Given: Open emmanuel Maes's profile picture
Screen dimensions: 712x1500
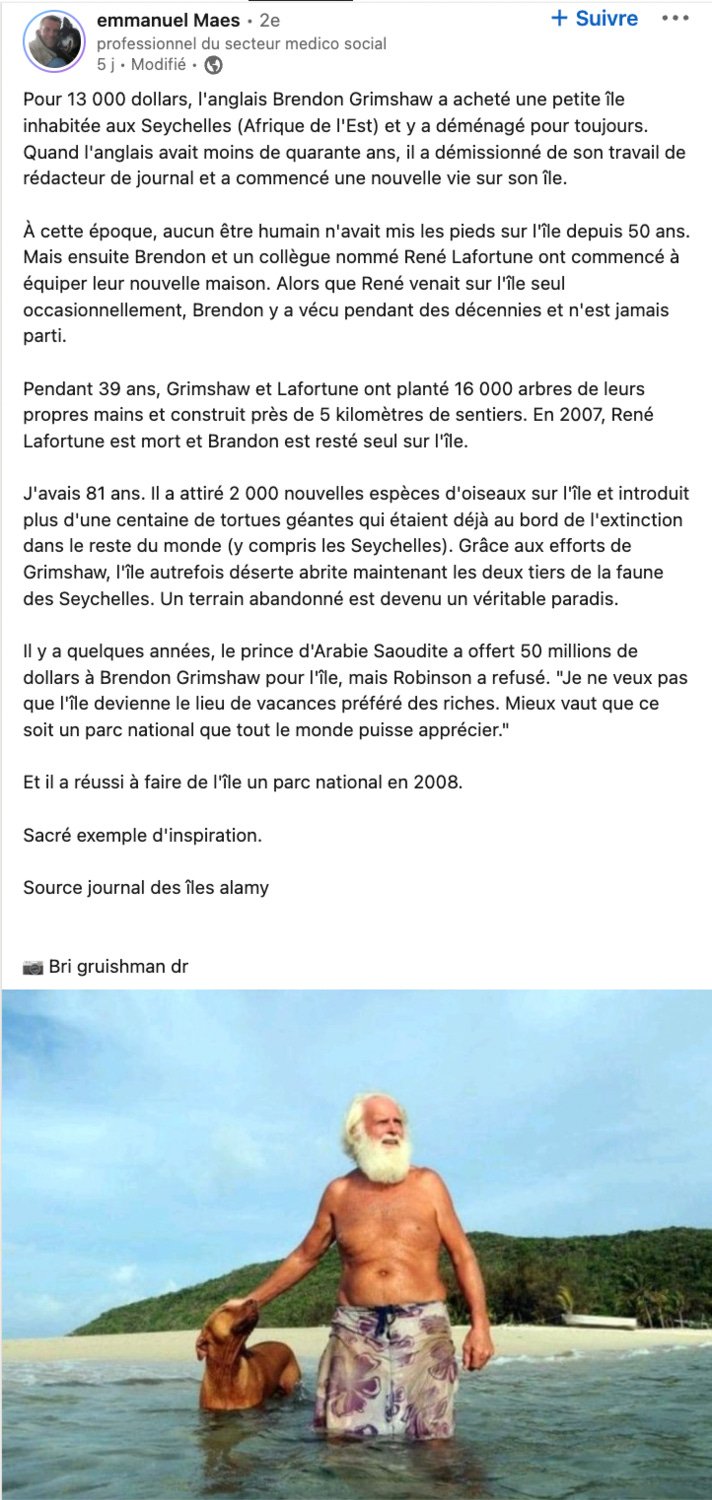Looking at the screenshot, I should (x=54, y=42).
